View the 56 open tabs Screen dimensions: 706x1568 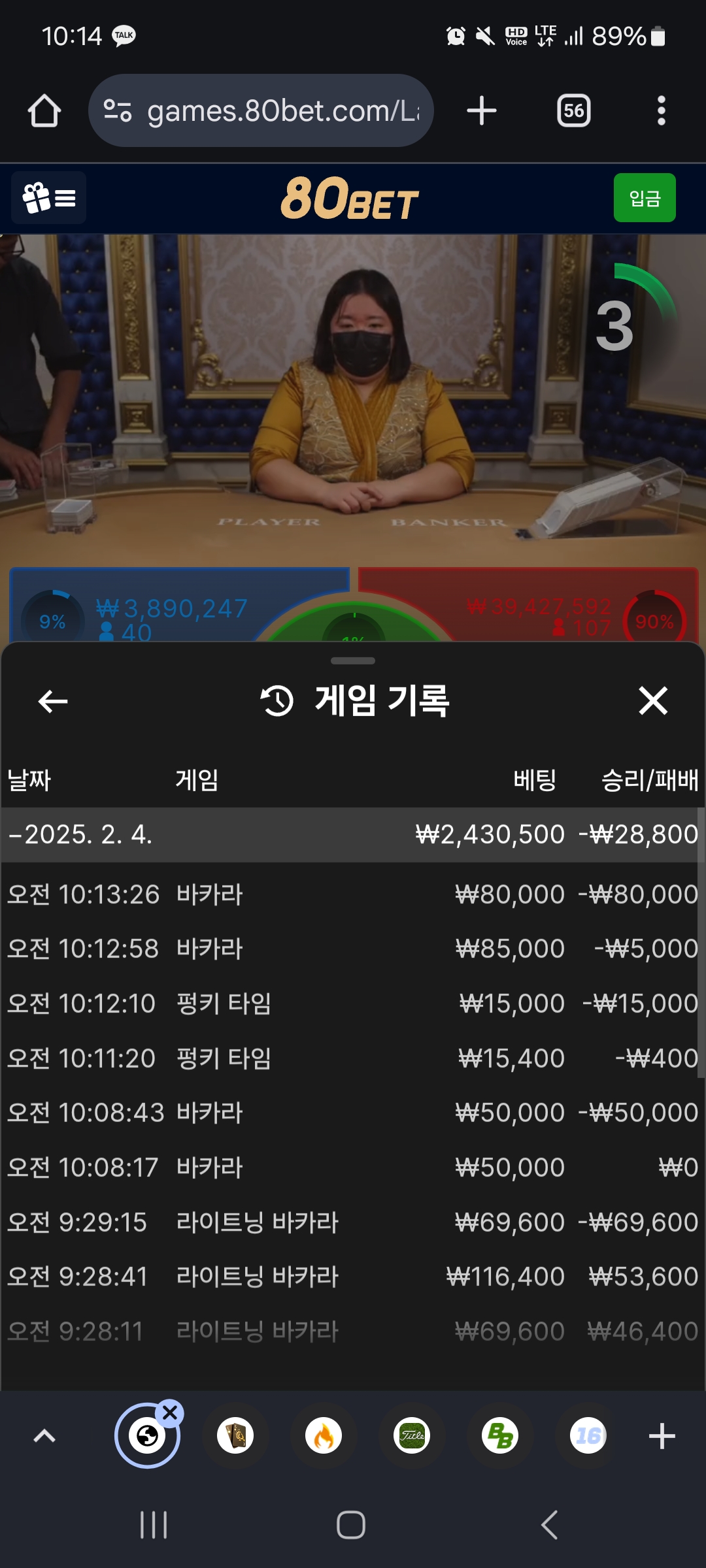[x=573, y=110]
